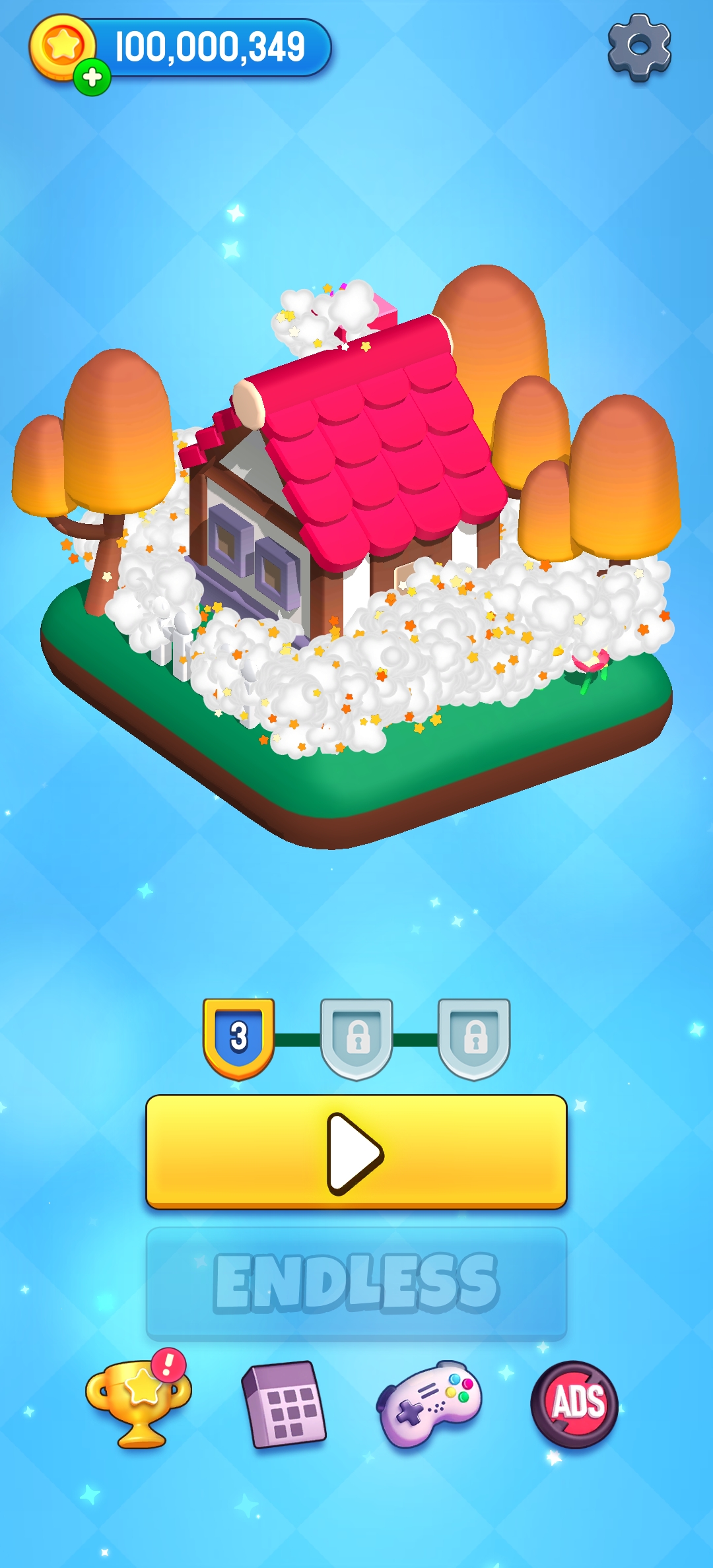Open the game controller icon

(x=429, y=1403)
